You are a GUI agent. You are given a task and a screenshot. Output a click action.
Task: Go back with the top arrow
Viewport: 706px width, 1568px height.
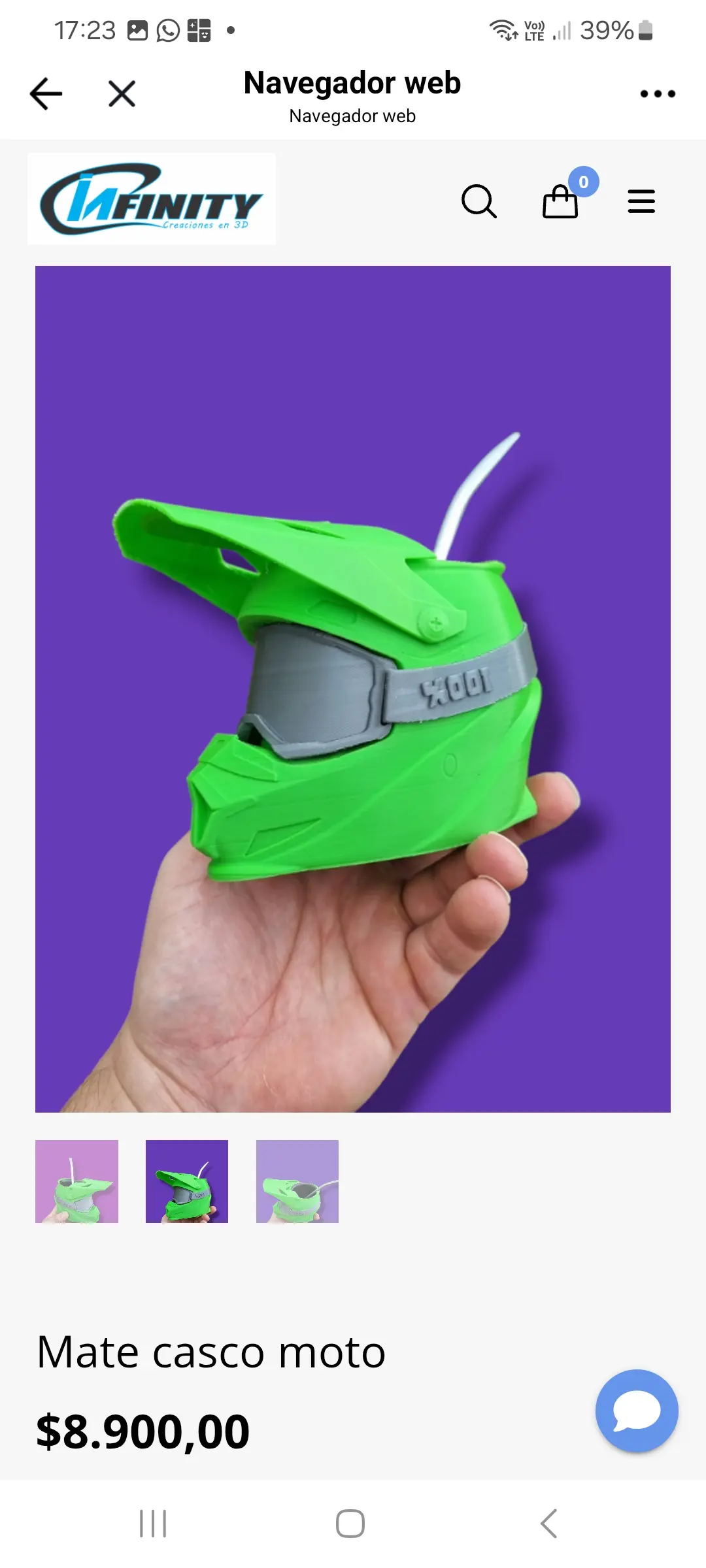[46, 93]
